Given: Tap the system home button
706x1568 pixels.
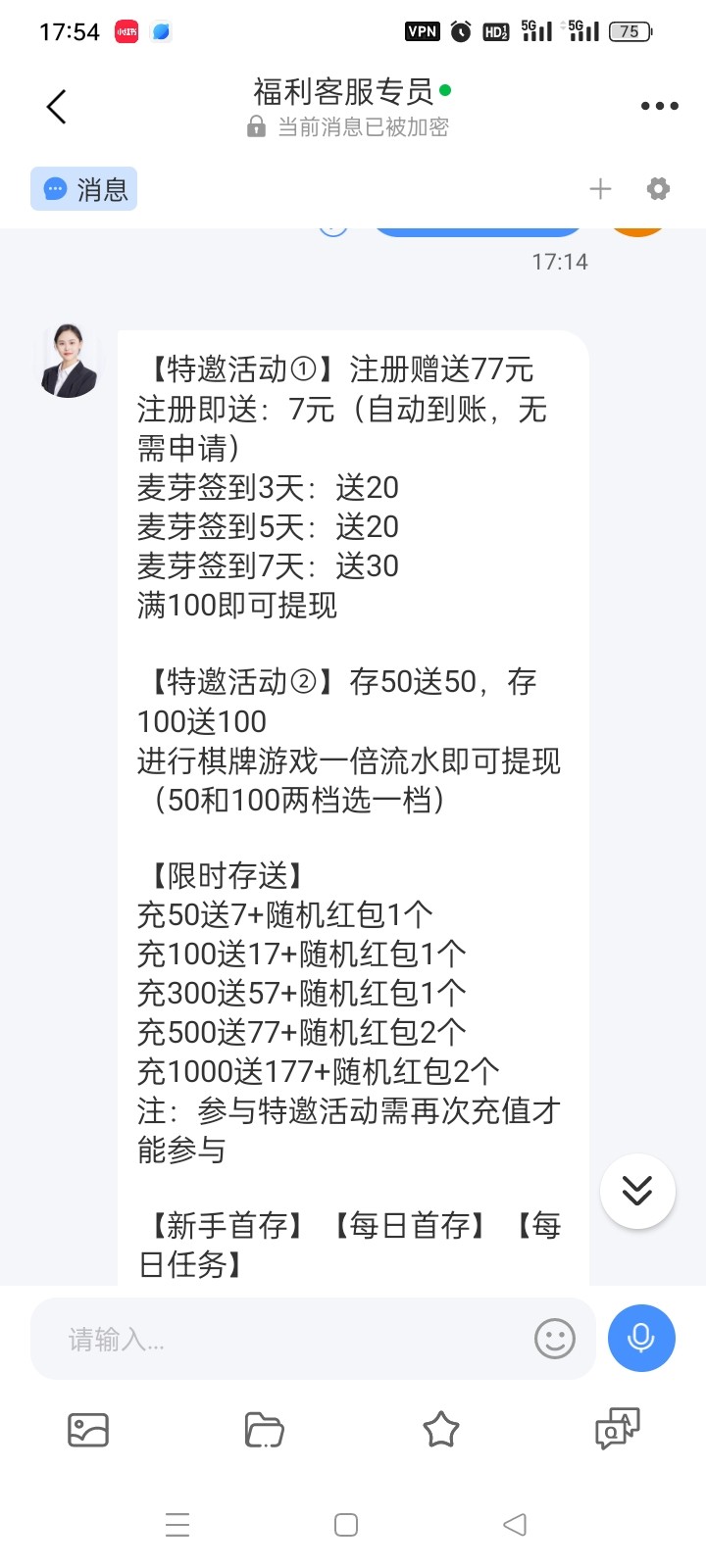Looking at the screenshot, I should tap(346, 1525).
